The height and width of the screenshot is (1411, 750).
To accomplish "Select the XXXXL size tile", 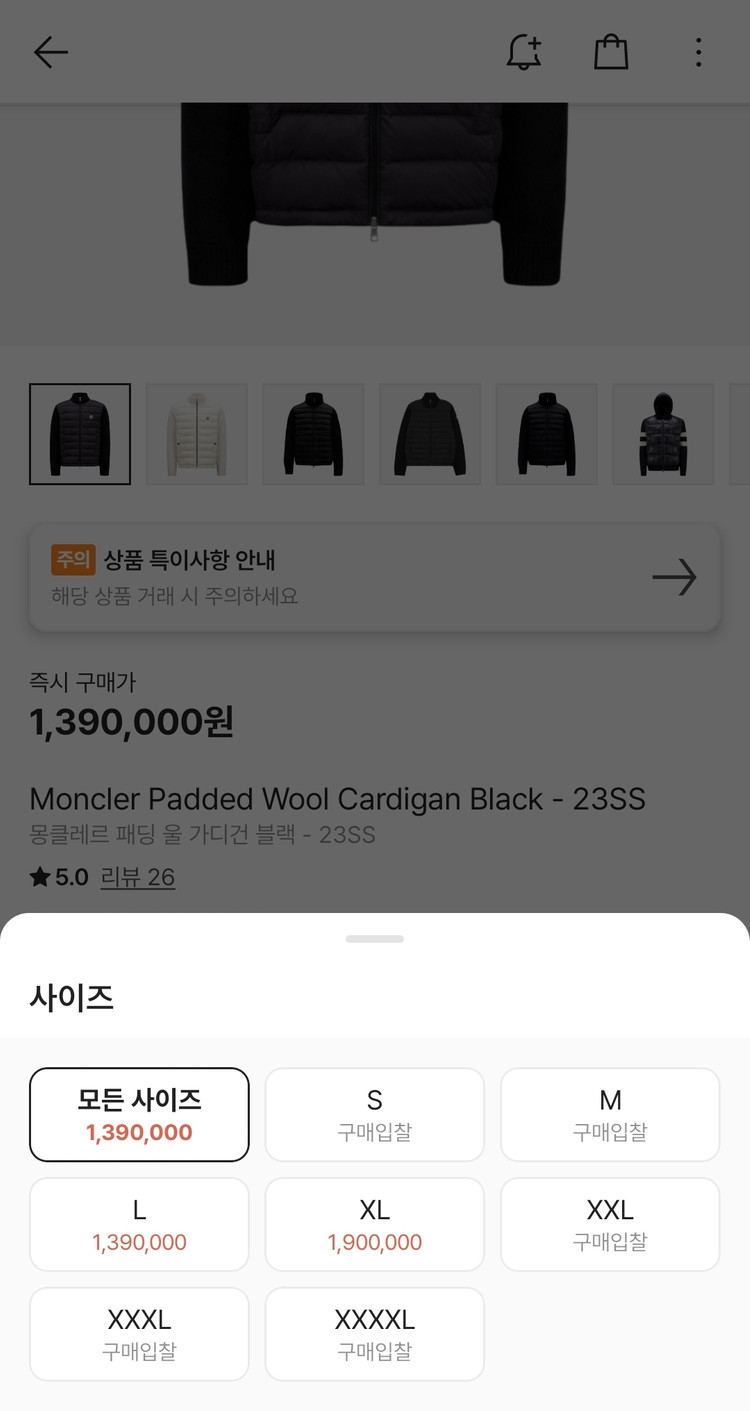I will click(x=374, y=1334).
